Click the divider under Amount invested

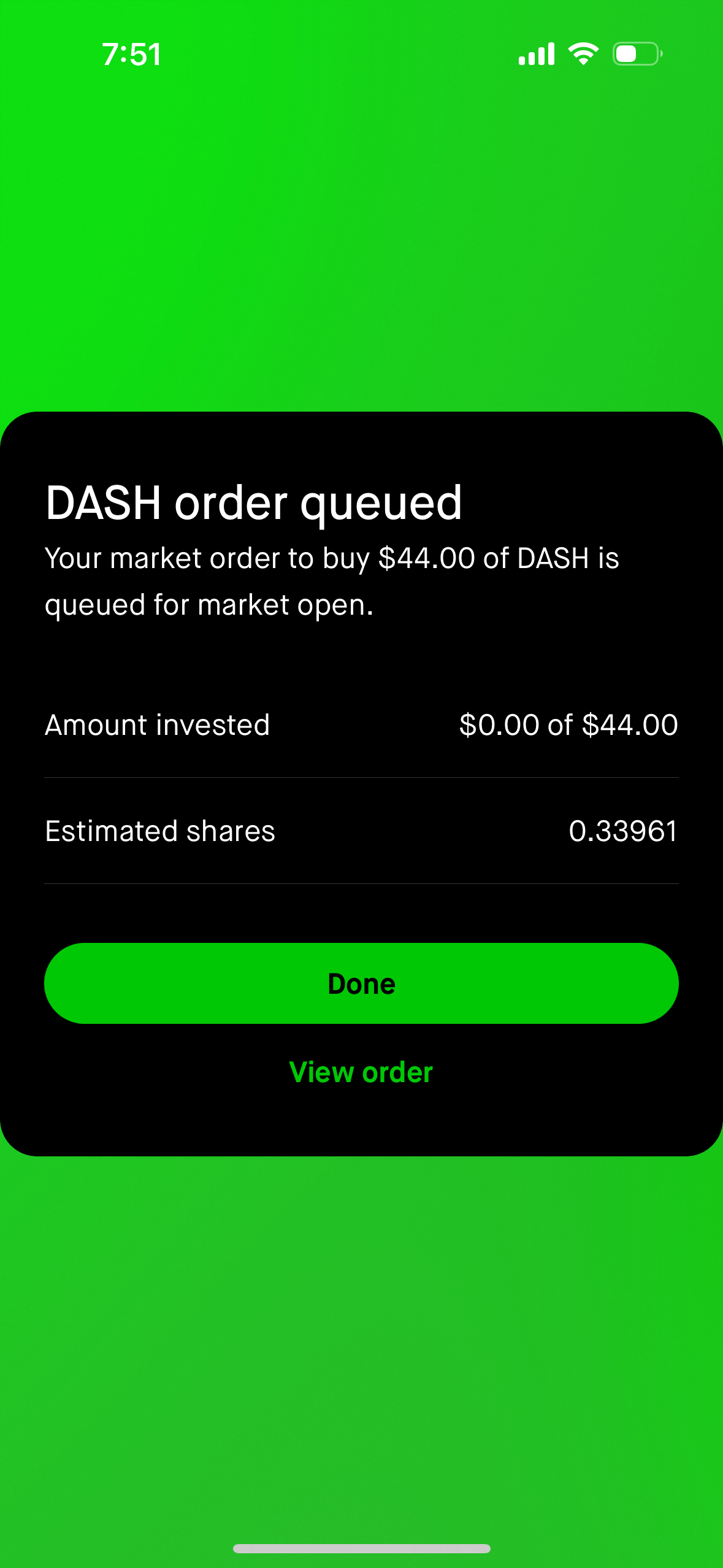click(x=361, y=776)
